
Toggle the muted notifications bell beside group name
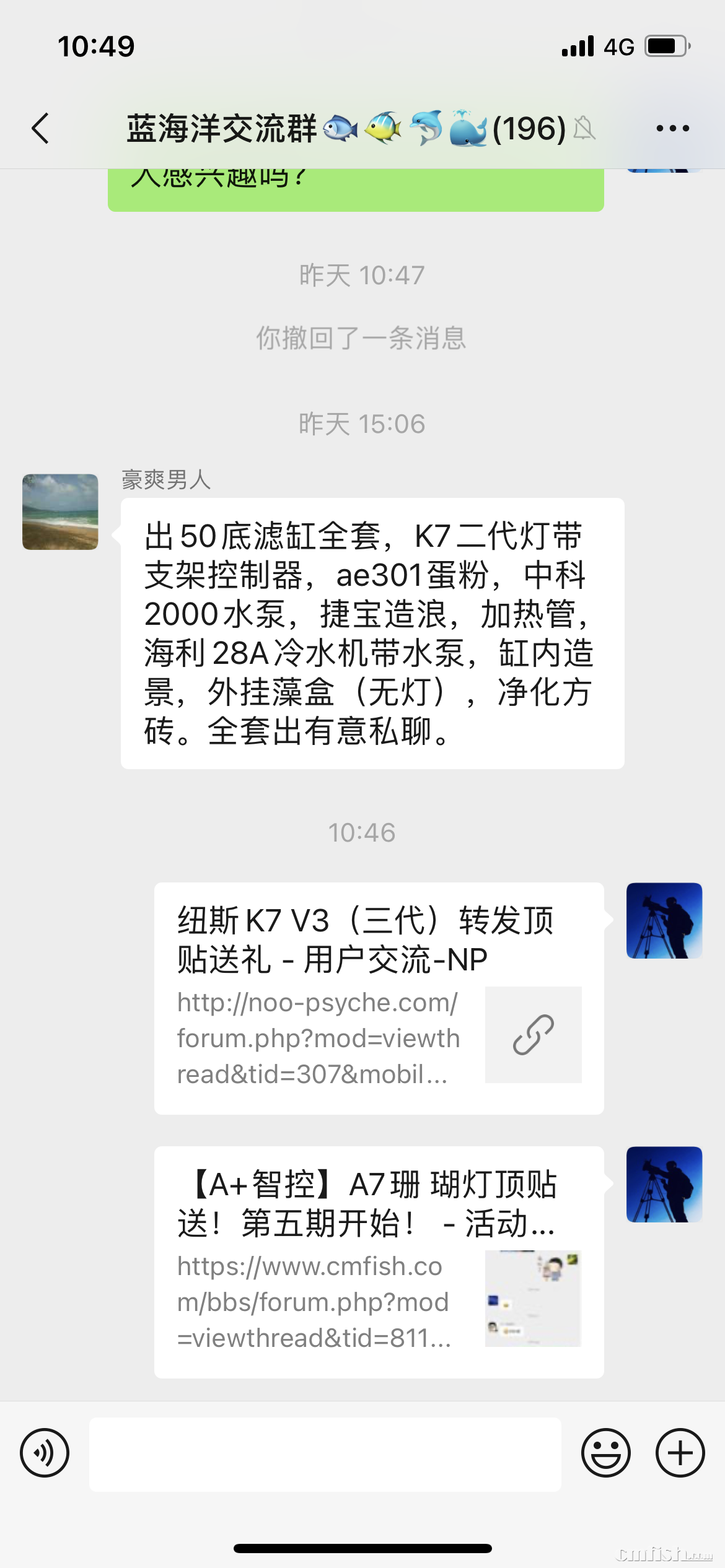pos(585,128)
